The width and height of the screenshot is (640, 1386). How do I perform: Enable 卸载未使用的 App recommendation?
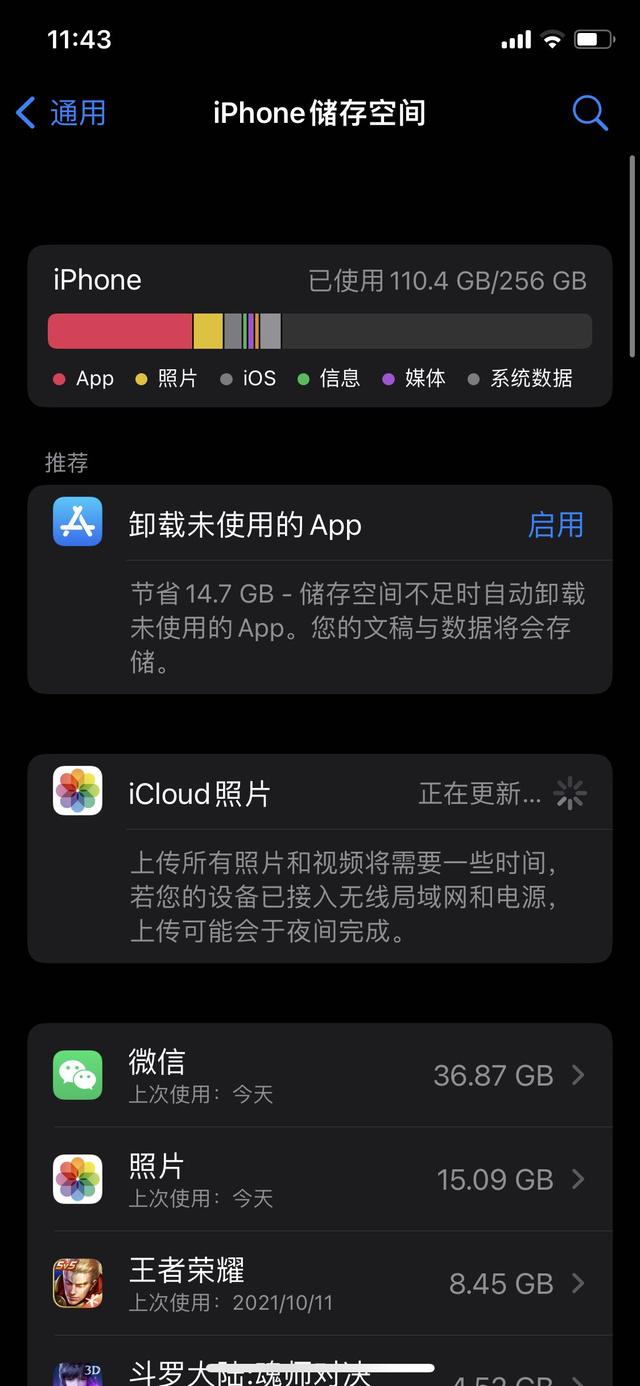(555, 525)
